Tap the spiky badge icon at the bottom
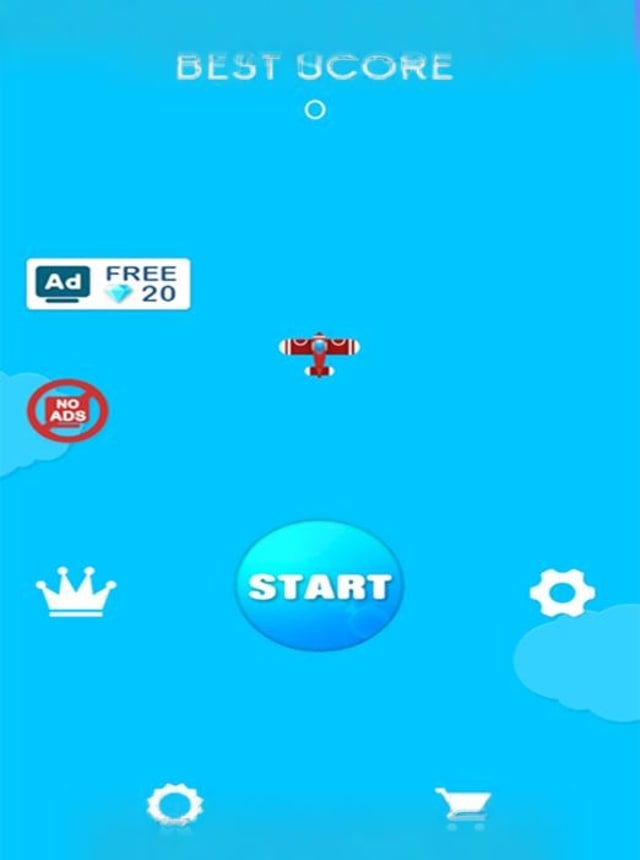 (174, 805)
